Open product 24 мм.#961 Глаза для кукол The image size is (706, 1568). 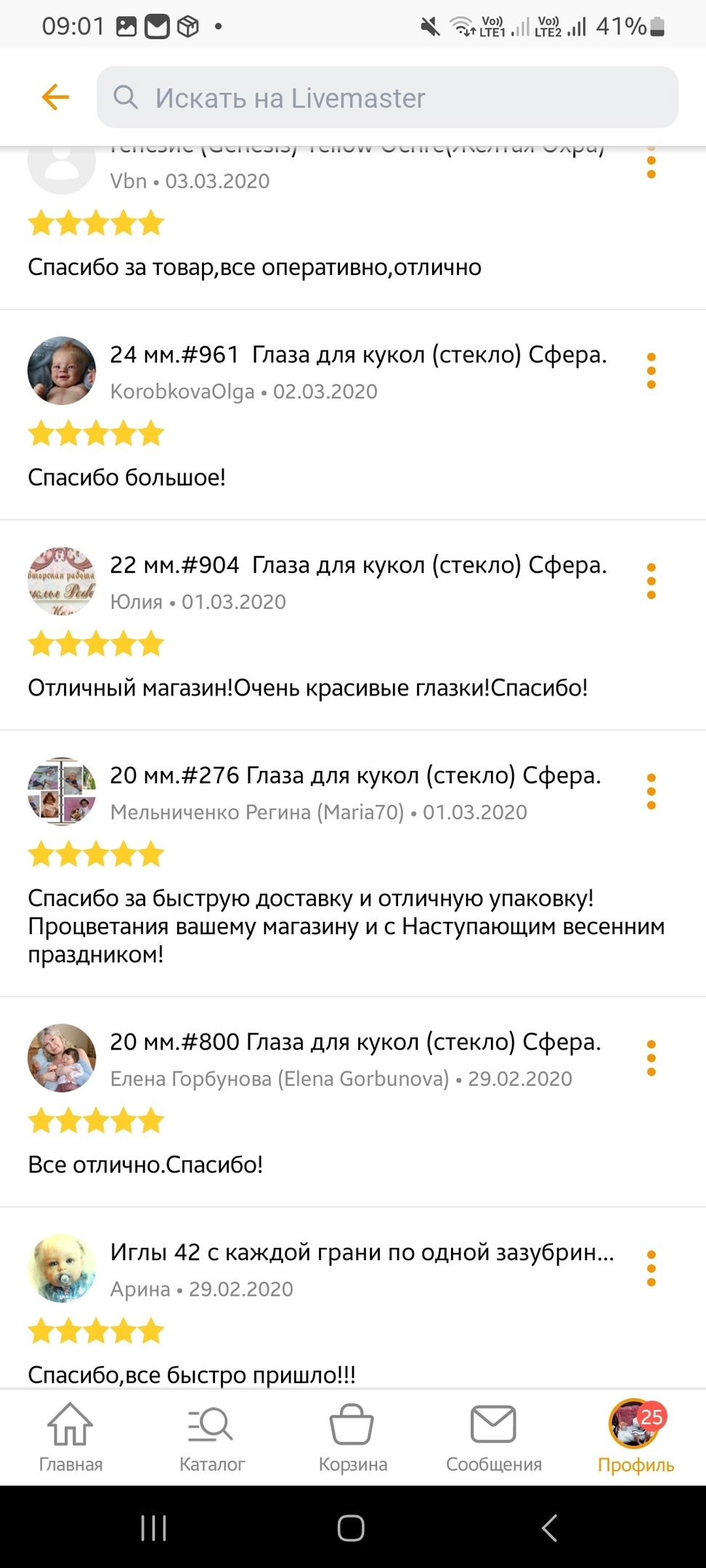click(357, 354)
